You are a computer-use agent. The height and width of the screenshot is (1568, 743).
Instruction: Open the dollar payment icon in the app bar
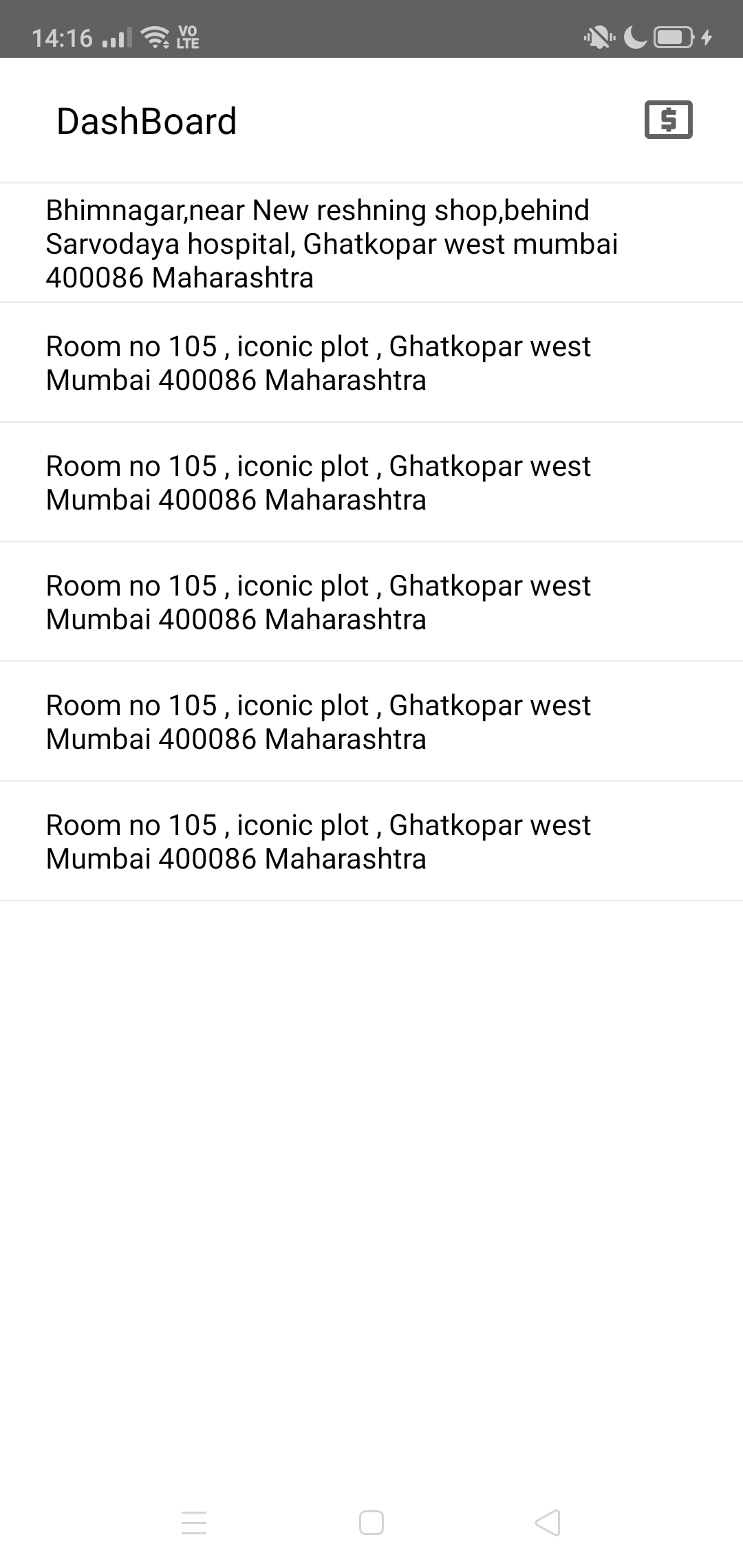click(x=668, y=120)
